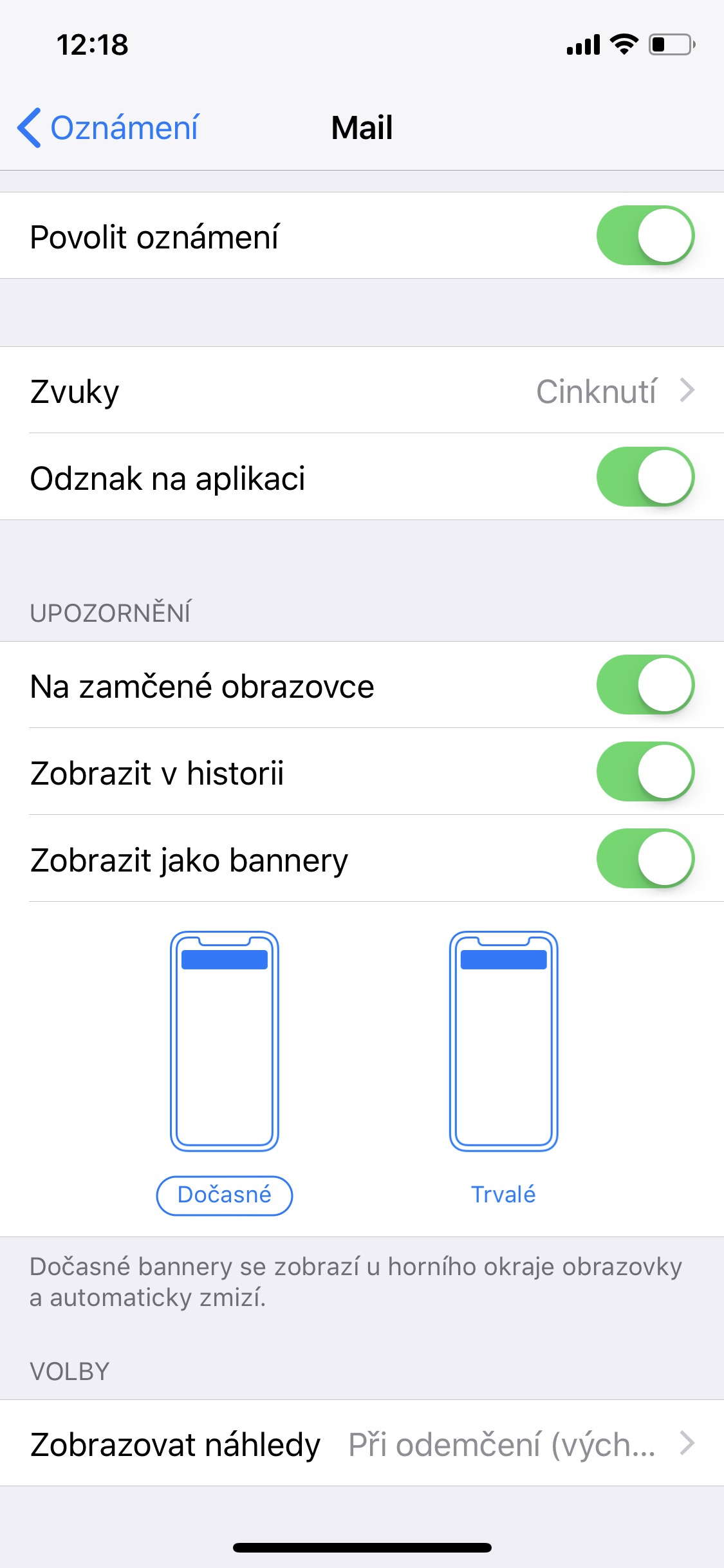Toggle Zobrazit v historii switch
This screenshot has width=724, height=1568.
(x=645, y=772)
